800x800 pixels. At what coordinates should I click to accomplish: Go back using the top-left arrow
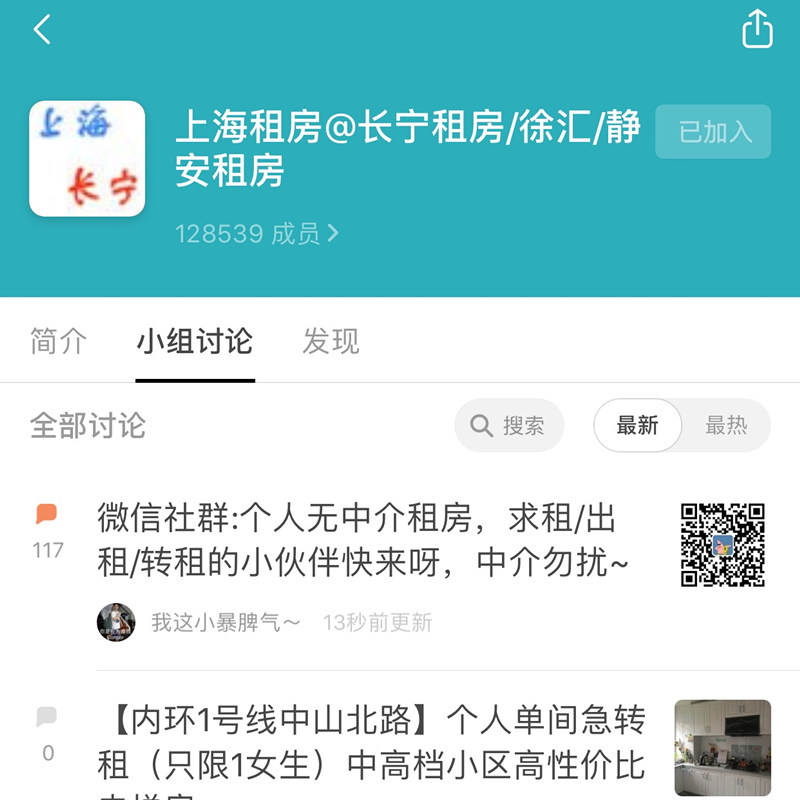coord(42,30)
